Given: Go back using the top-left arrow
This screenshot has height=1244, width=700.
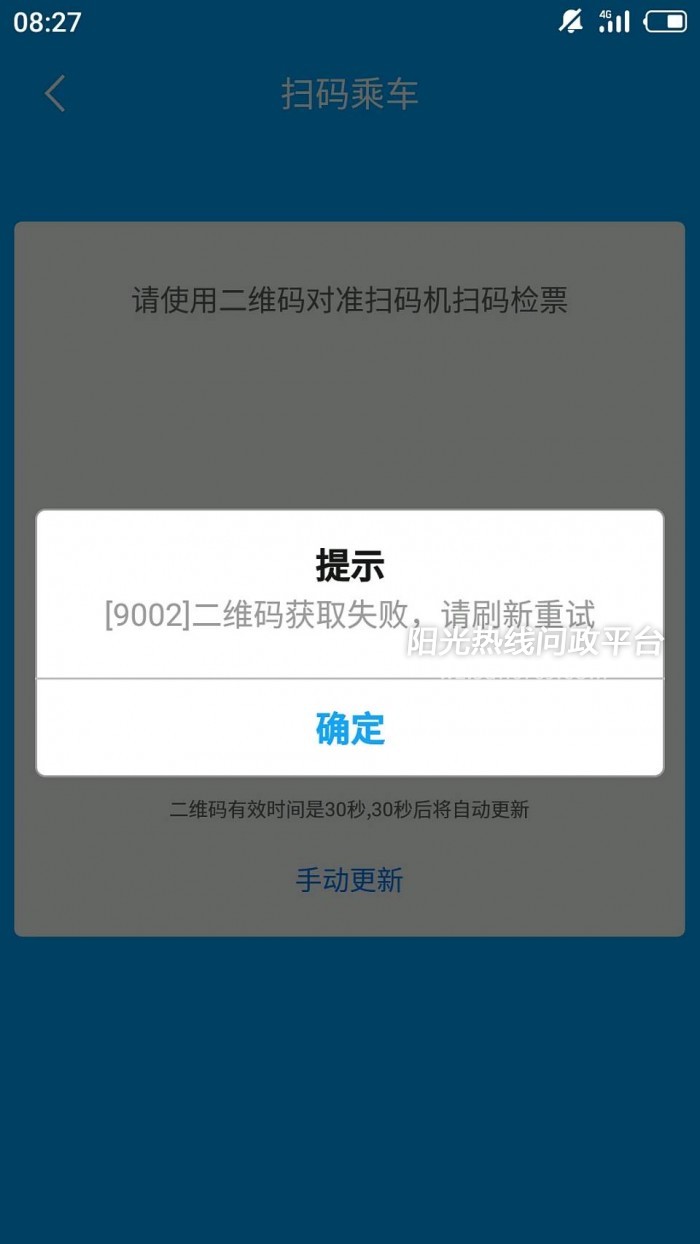Looking at the screenshot, I should (x=55, y=94).
